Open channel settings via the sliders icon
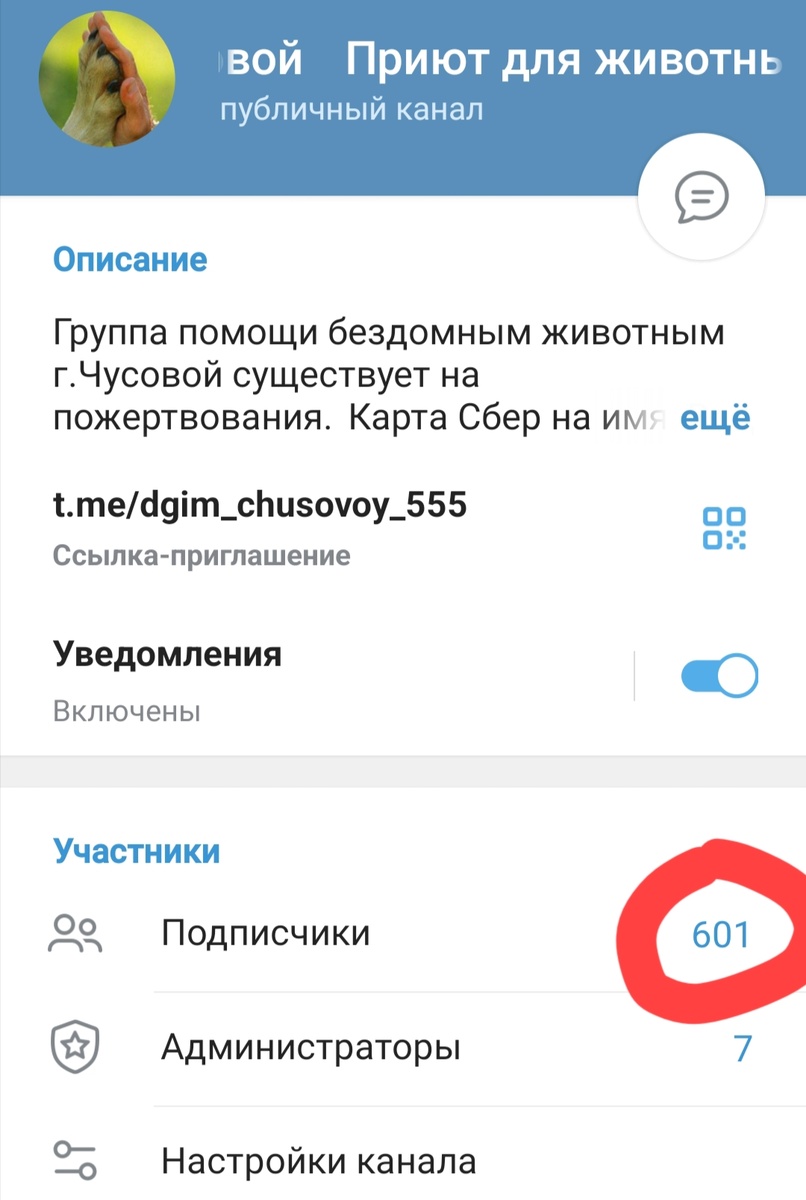The image size is (806, 1200). [75, 1161]
